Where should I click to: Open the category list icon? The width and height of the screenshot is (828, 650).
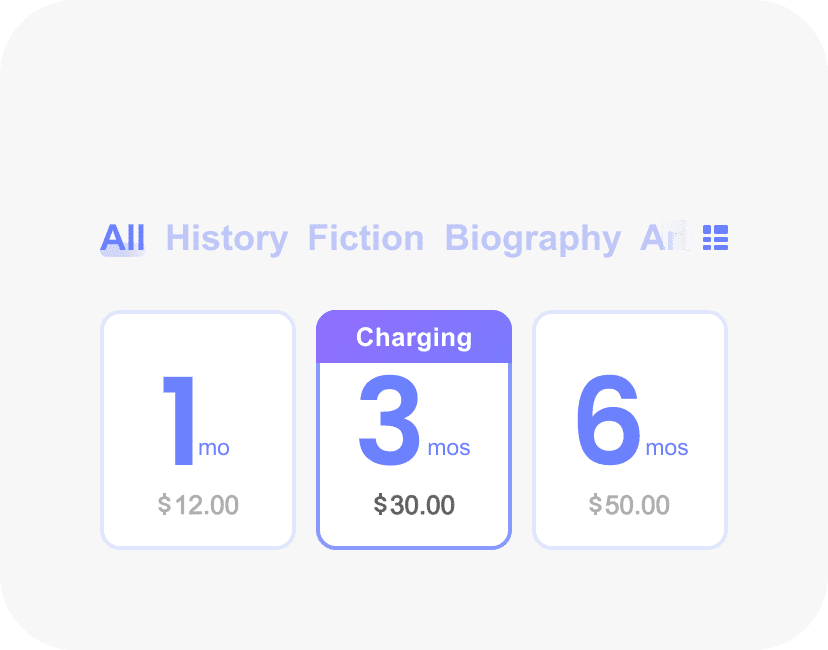click(715, 238)
